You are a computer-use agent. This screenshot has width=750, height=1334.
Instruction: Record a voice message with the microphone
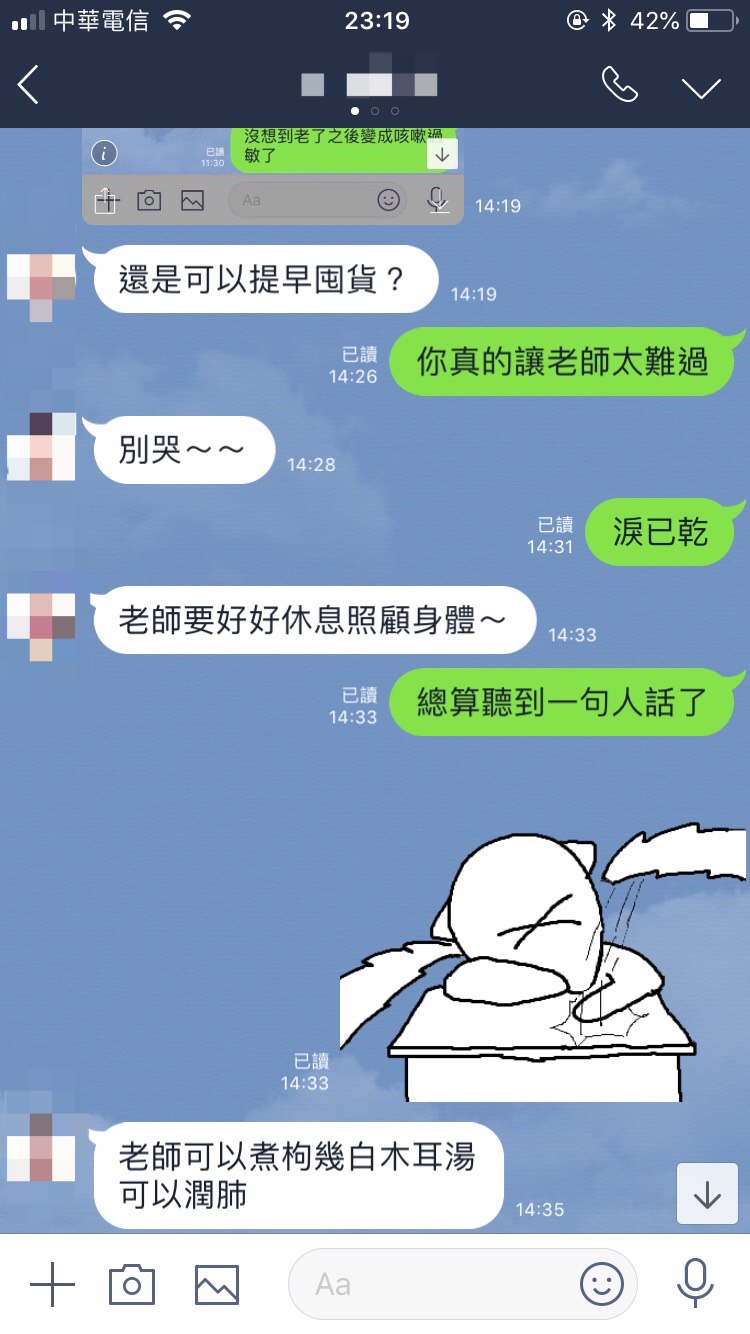(693, 1283)
